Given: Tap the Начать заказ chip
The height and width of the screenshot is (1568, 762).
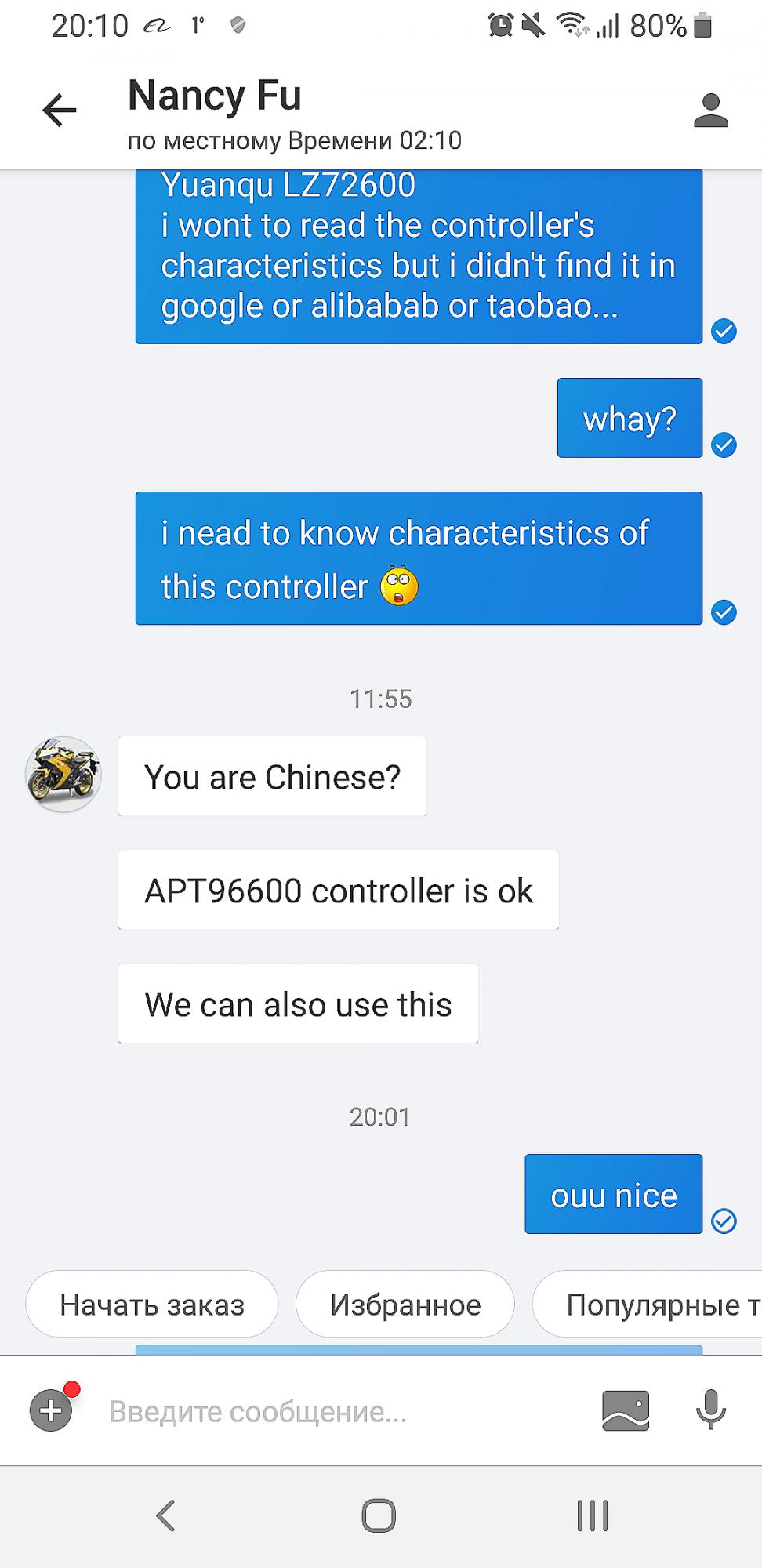Looking at the screenshot, I should [152, 1305].
